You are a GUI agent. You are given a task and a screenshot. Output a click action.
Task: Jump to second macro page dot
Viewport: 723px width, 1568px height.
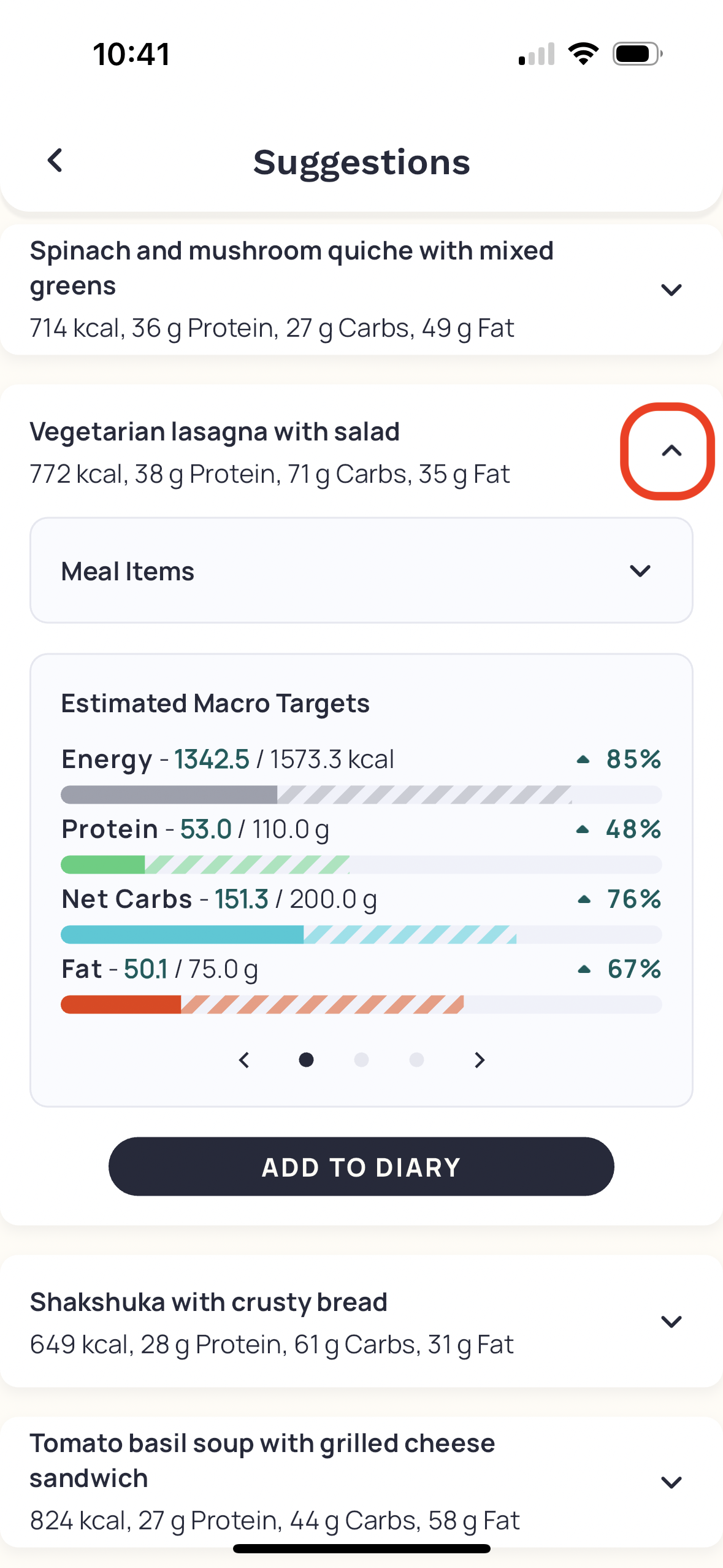click(361, 1059)
